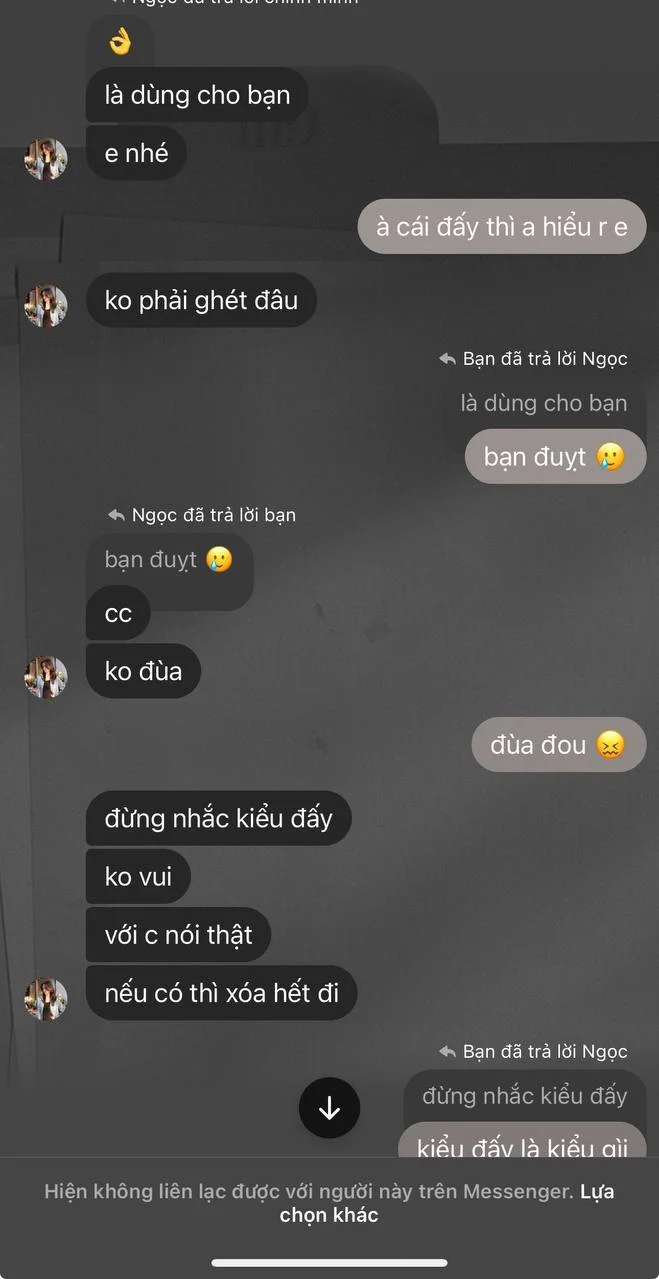659x1279 pixels.
Task: Tap the quoted 'bạn đuyt' reply from Ngọc
Action: point(168,560)
